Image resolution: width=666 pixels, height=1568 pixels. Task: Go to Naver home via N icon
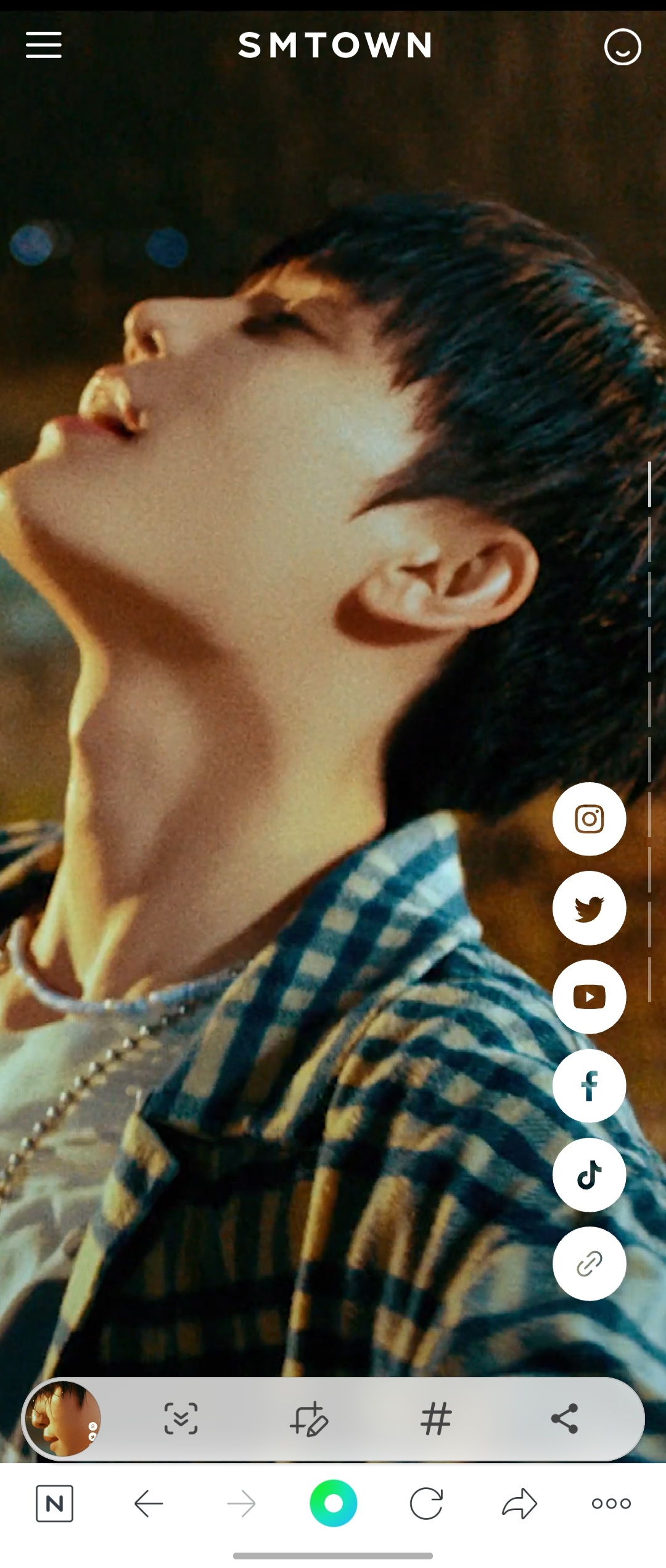54,1504
